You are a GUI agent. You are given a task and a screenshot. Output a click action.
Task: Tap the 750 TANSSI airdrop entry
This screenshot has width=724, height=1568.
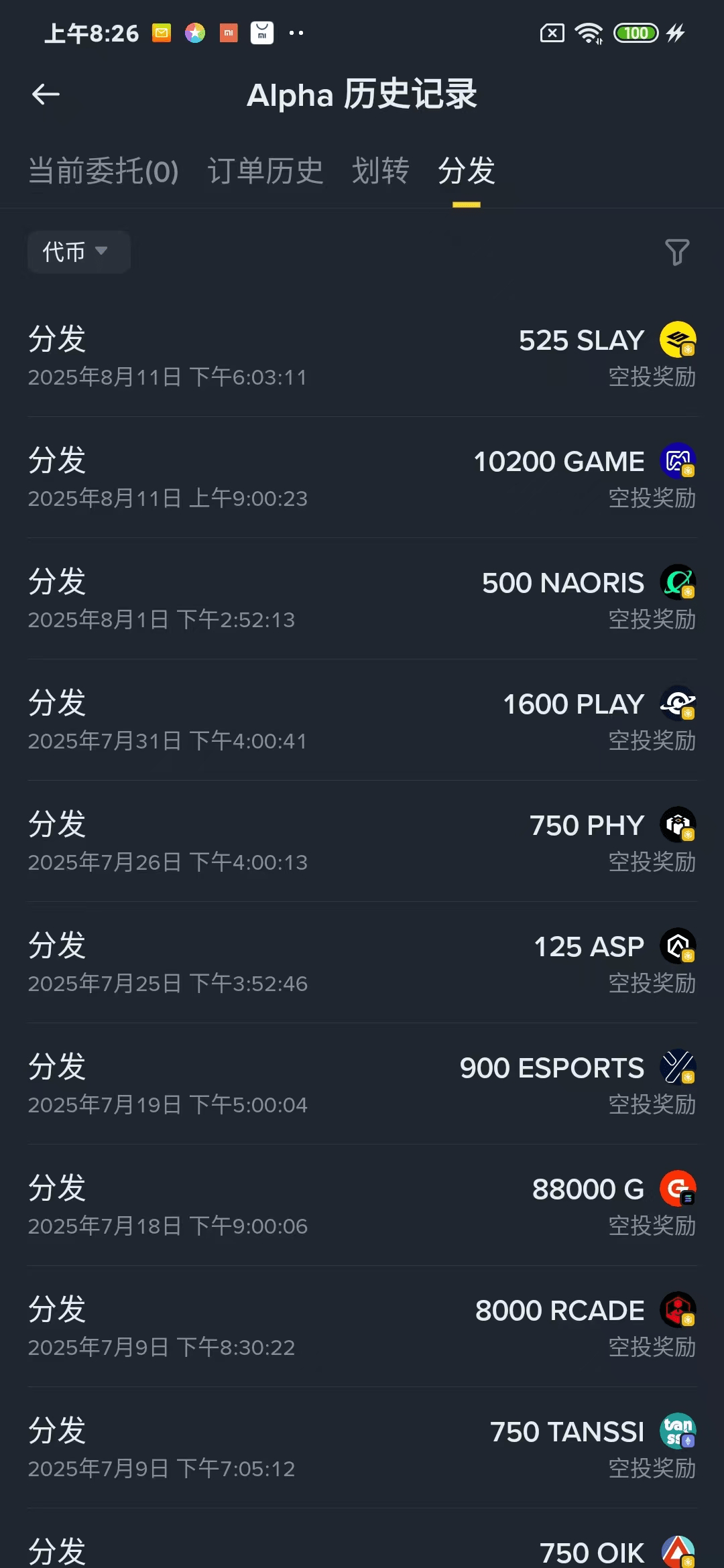(x=362, y=1448)
